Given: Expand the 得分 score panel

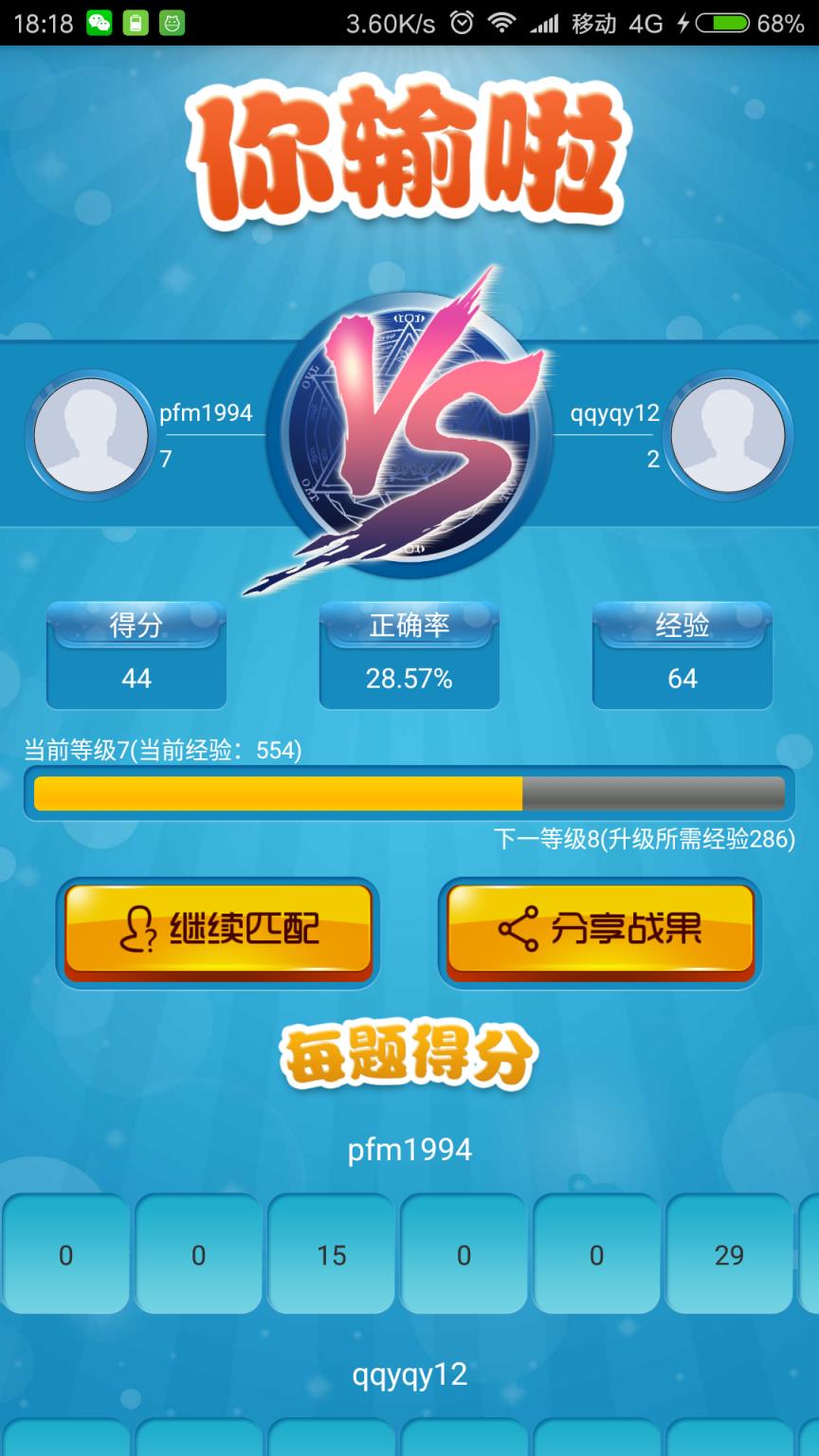Looking at the screenshot, I should (136, 654).
